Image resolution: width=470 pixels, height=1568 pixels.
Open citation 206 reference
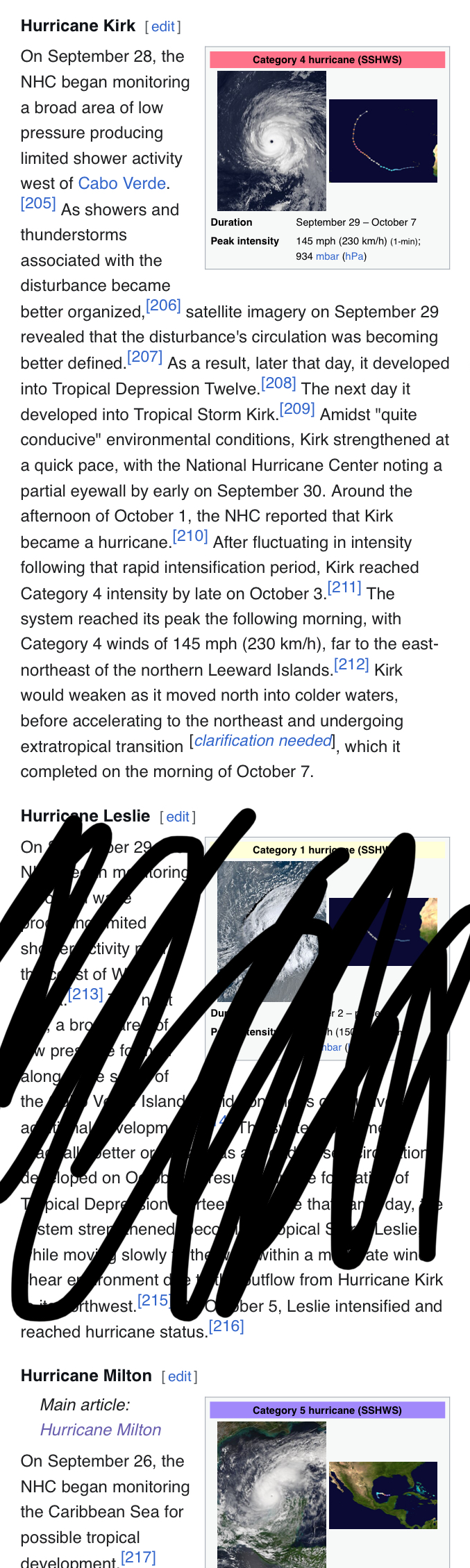tap(163, 306)
